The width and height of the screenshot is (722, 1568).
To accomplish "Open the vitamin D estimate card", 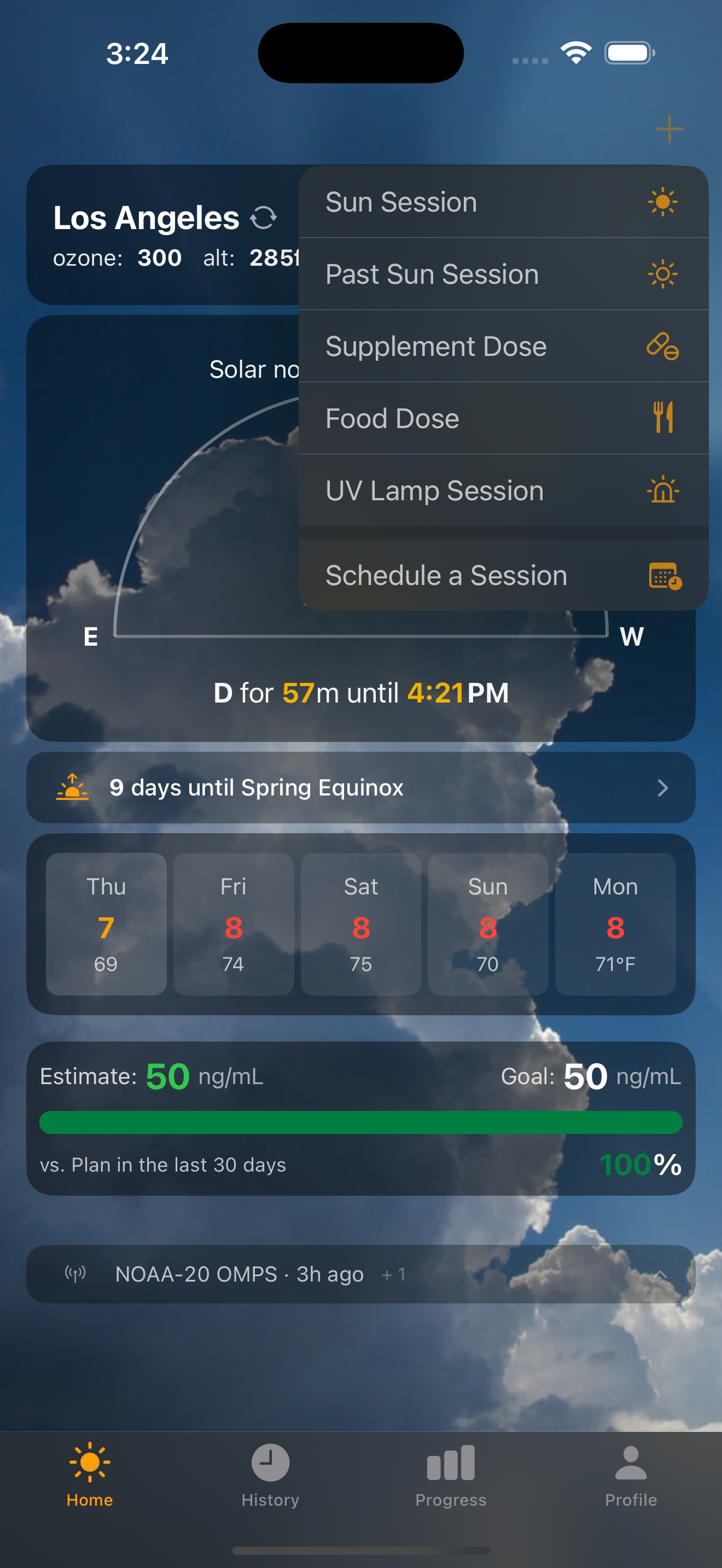I will pyautogui.click(x=360, y=1119).
